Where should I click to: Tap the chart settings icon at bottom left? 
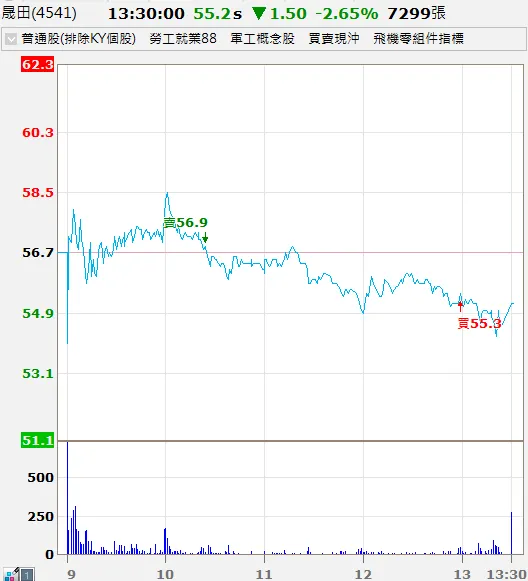point(11,574)
